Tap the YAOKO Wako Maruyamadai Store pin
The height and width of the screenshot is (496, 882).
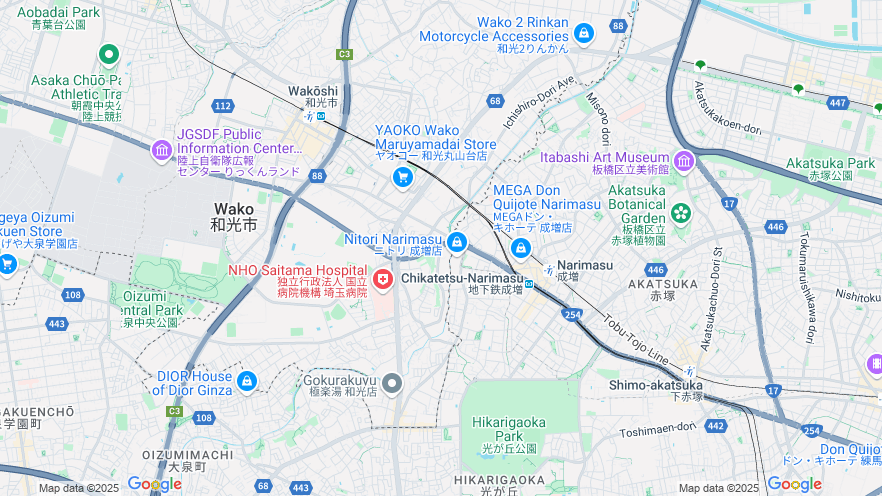click(x=402, y=177)
